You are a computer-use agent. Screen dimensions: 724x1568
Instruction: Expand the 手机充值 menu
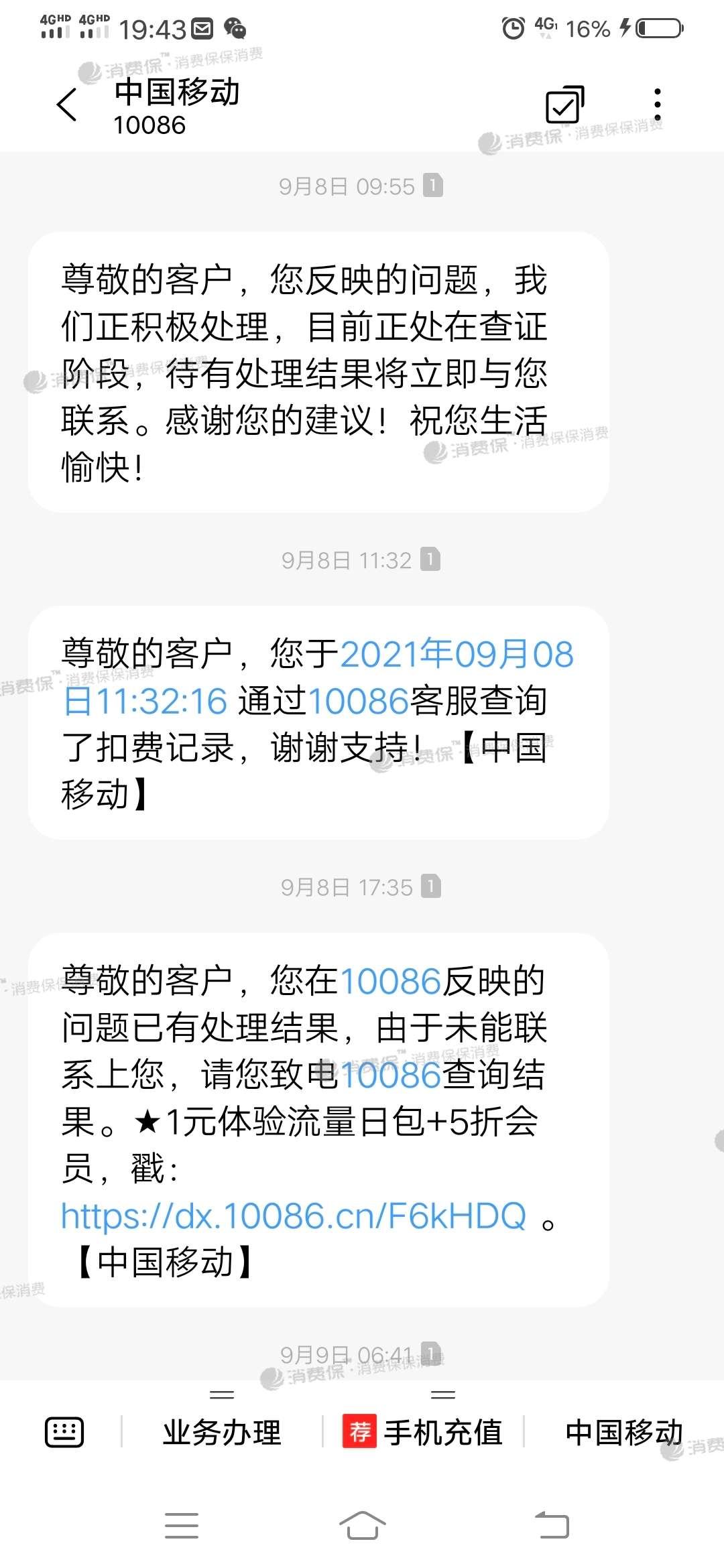click(424, 1433)
